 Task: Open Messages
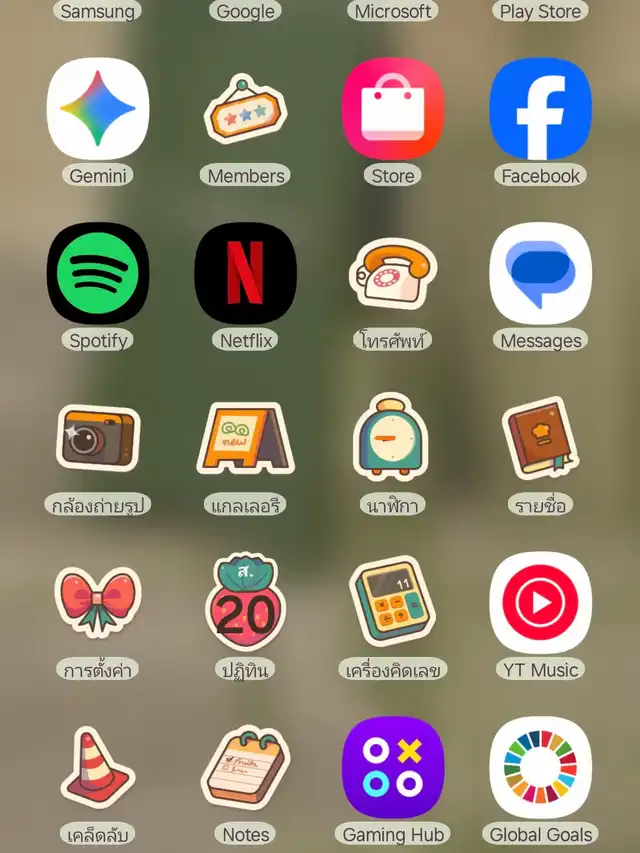coord(540,273)
